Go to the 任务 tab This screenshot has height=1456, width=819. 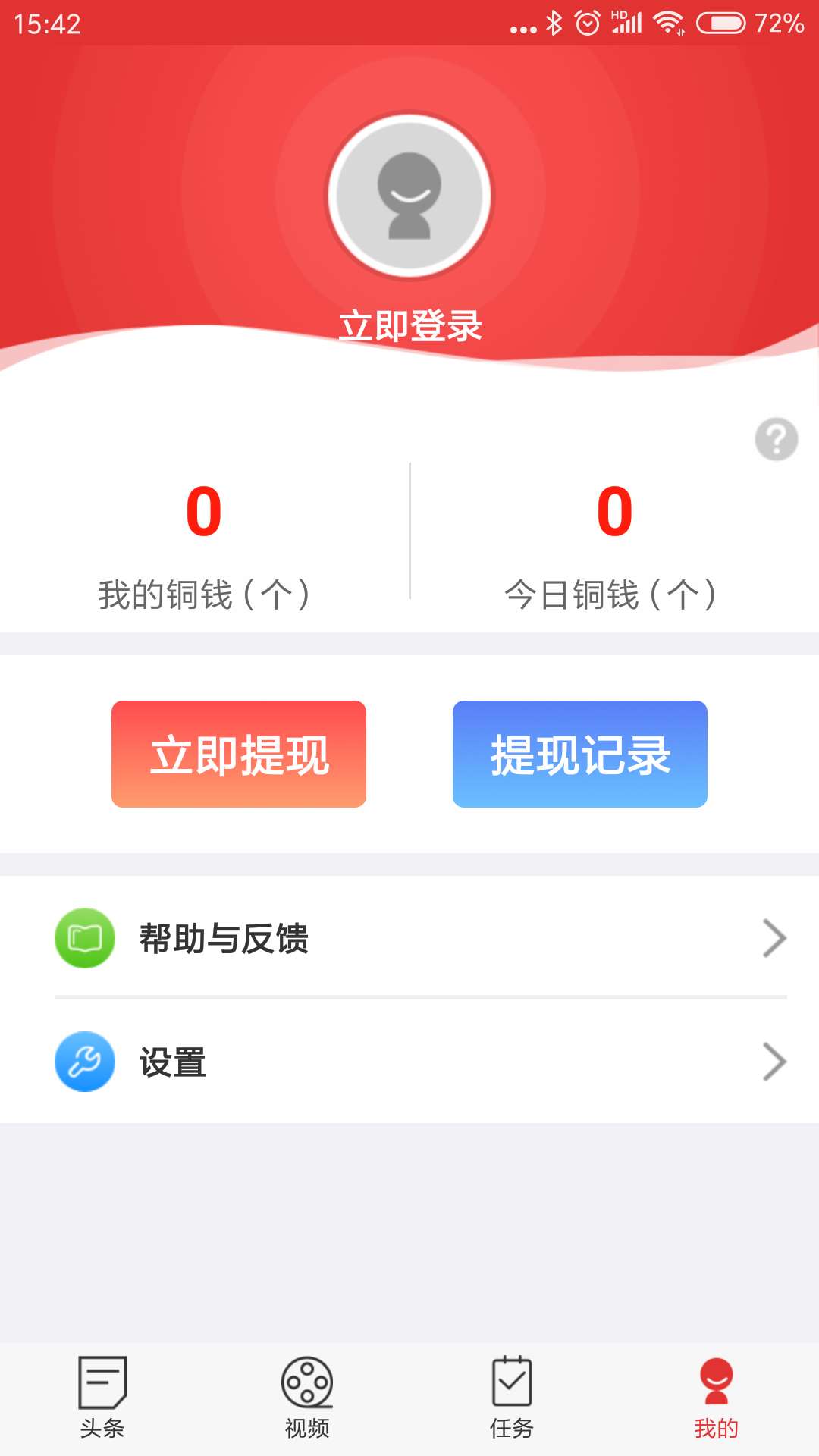tap(512, 1398)
